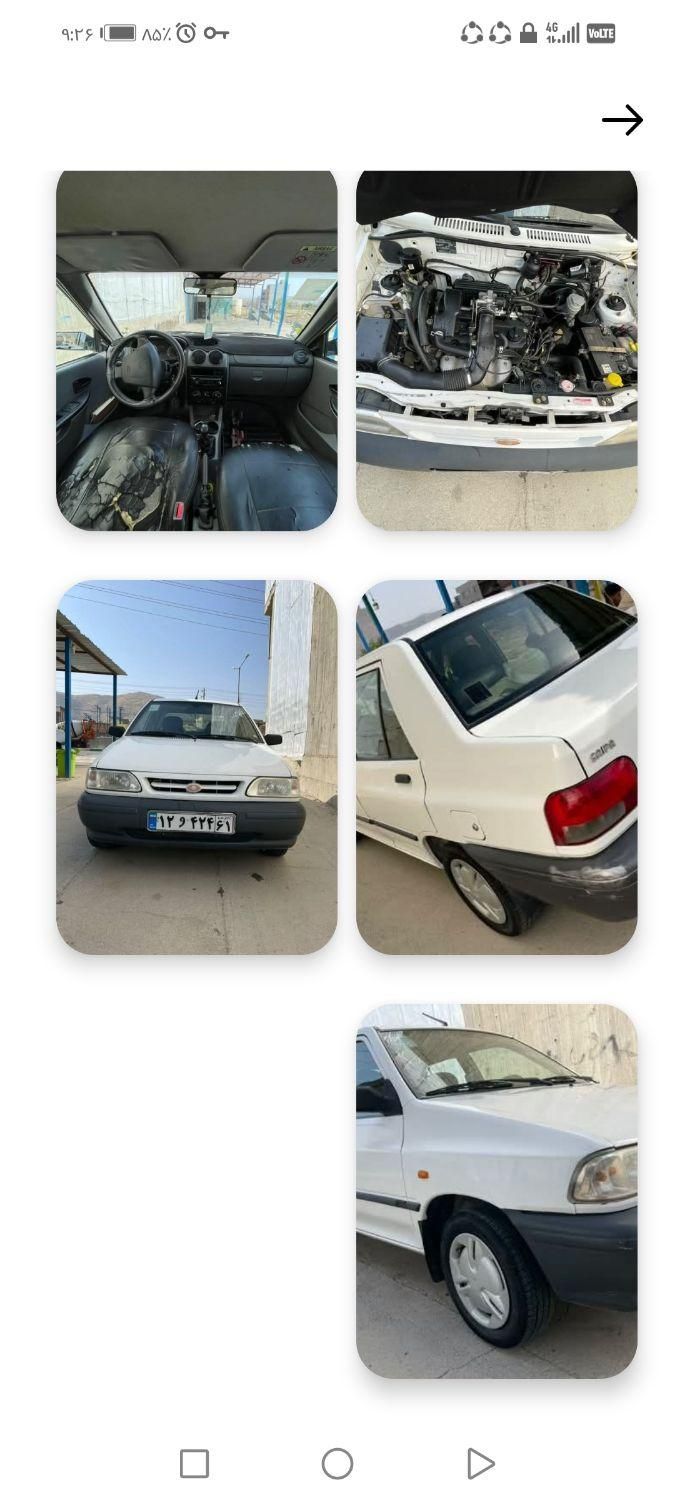Open the front view photo with license plate
This screenshot has height=1500, width=675.
tap(196, 767)
